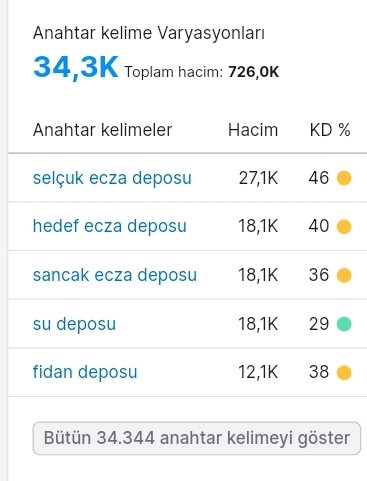Tap the 'fidan deposu' keyword link
Image resolution: width=367 pixels, height=481 pixels.
pos(85,372)
